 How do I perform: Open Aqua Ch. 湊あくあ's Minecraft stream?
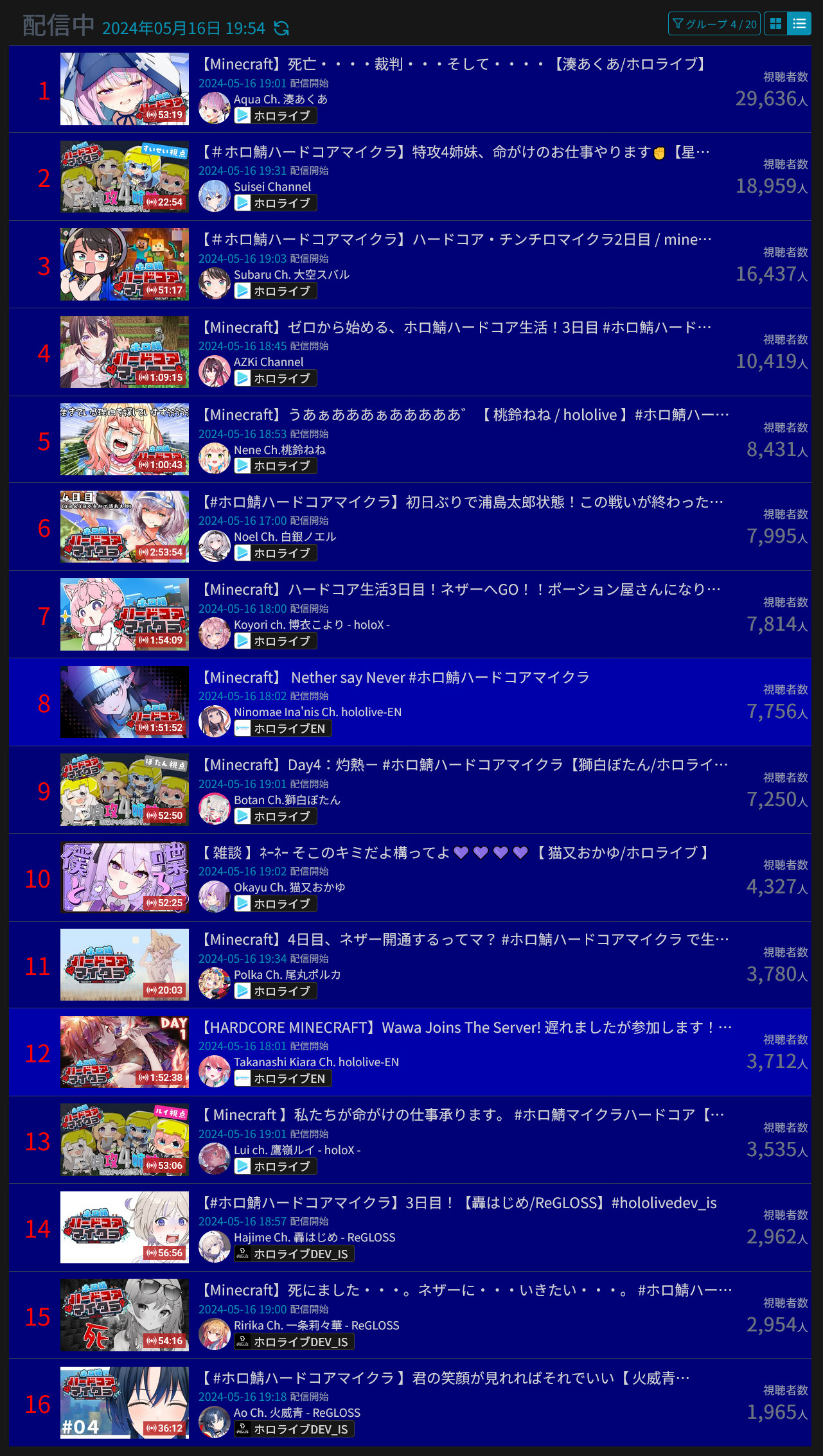(x=453, y=64)
